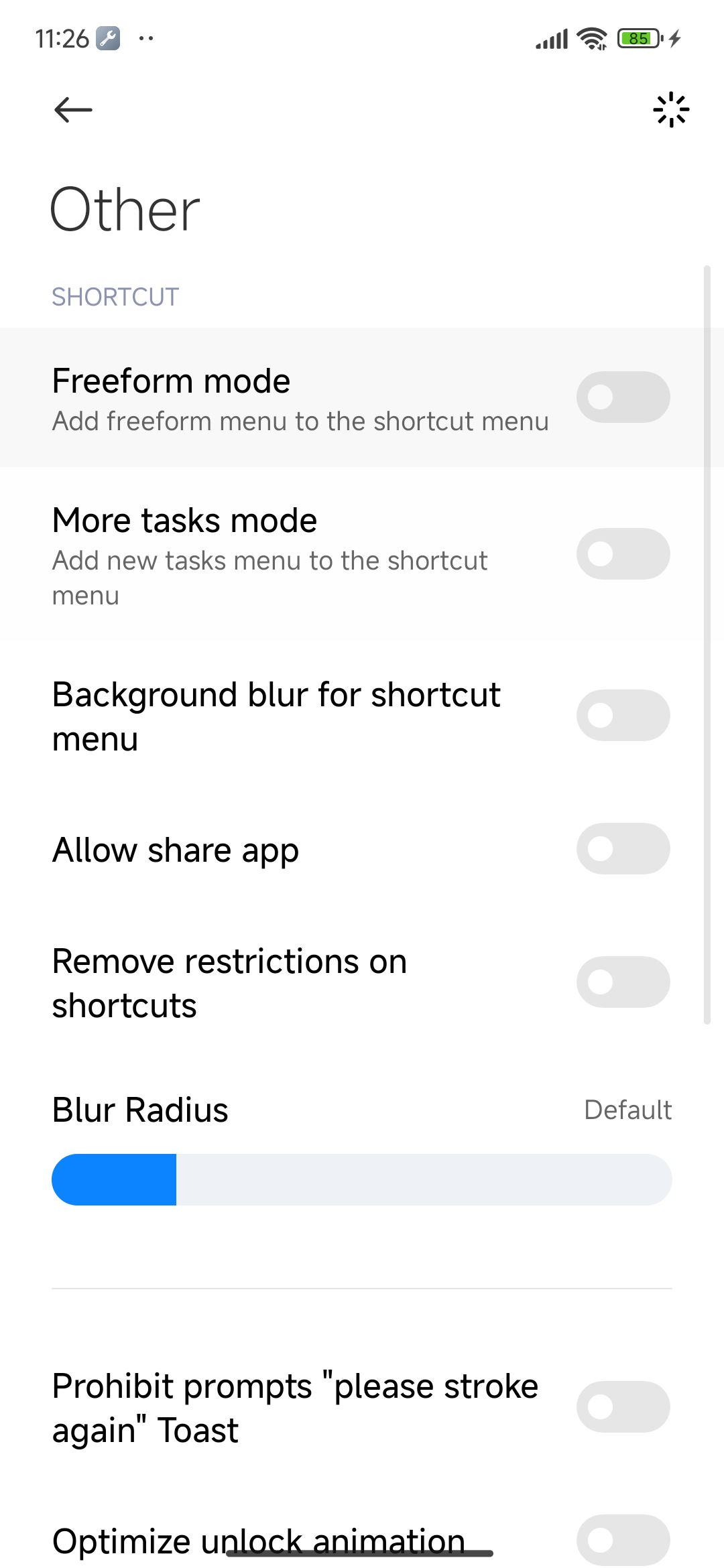
Task: Enable Freeform mode toggle
Action: tap(623, 397)
